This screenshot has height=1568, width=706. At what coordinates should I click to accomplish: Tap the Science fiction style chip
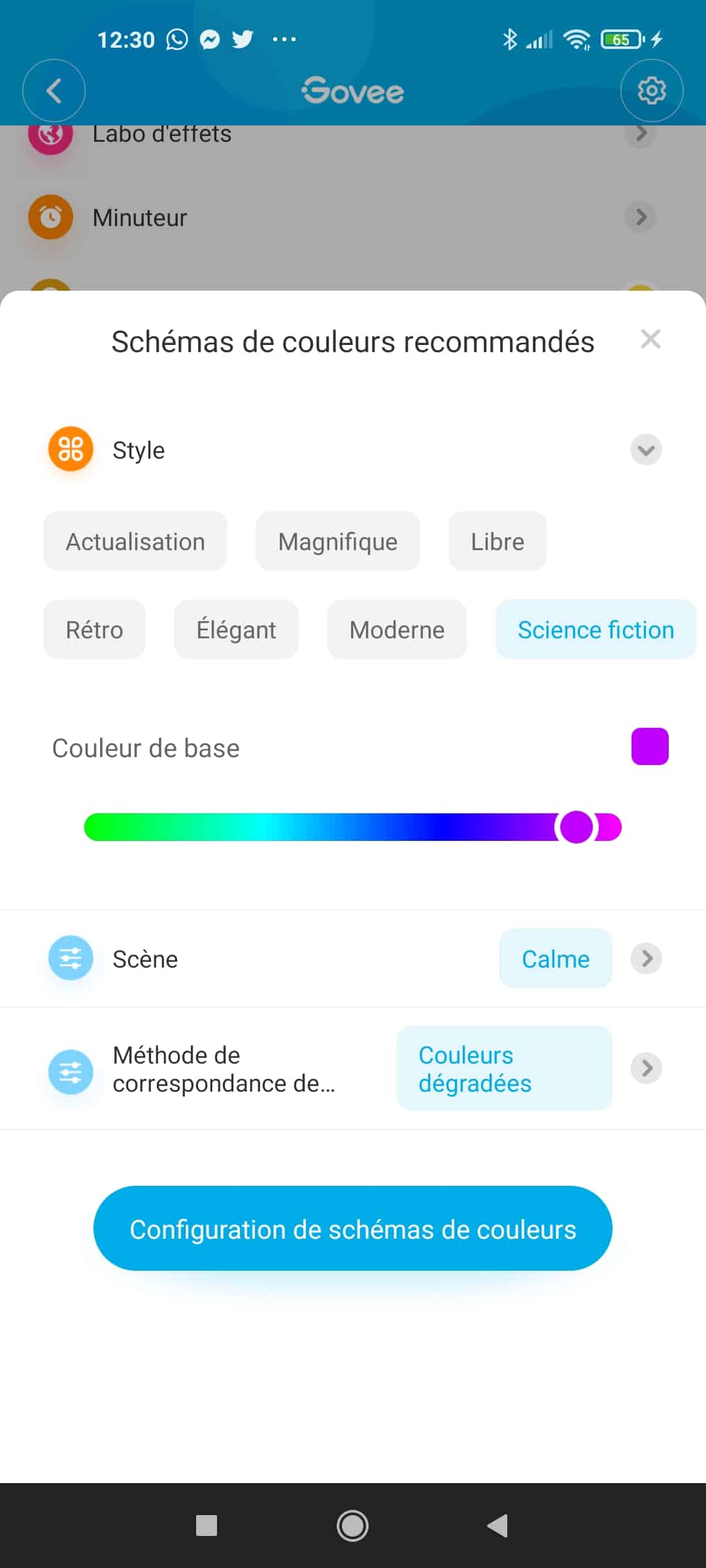tap(596, 630)
